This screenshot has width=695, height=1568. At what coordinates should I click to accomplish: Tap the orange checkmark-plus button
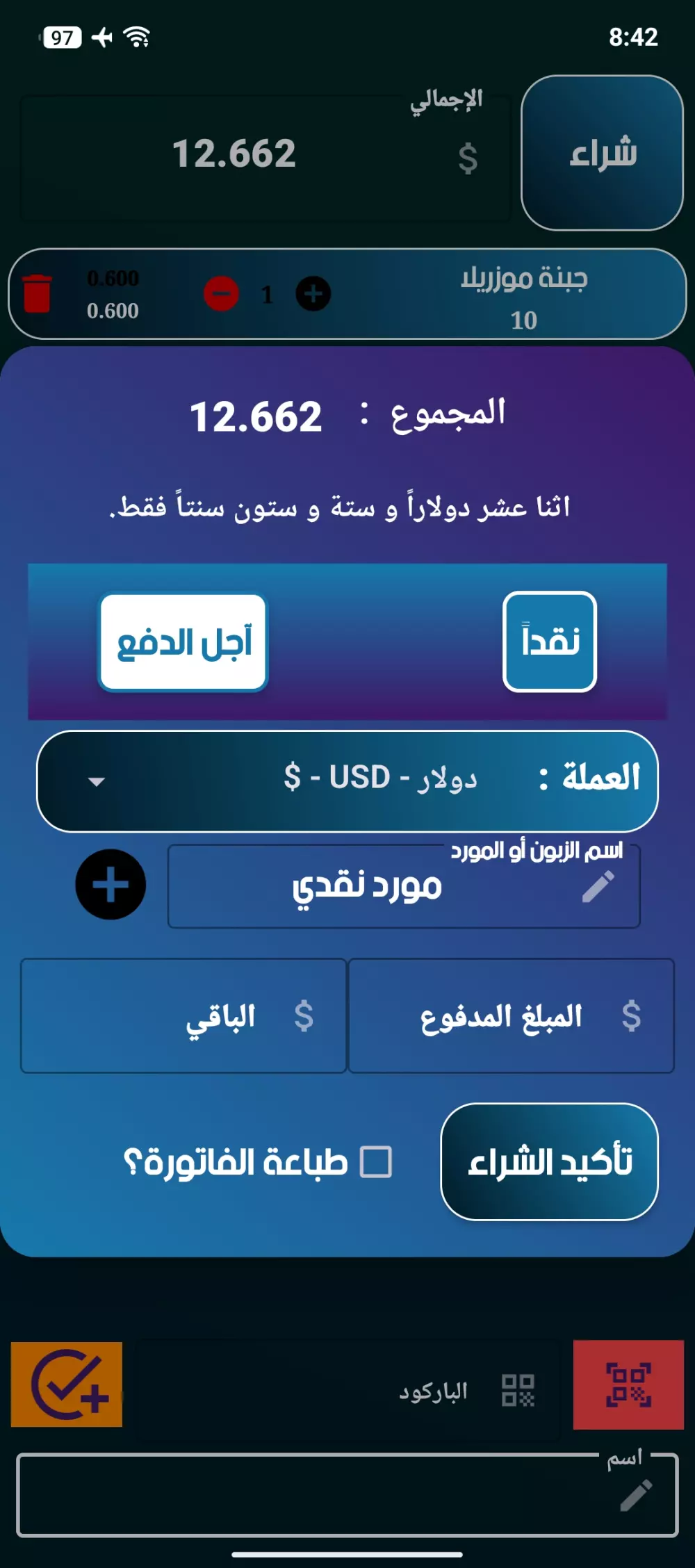coord(67,1385)
